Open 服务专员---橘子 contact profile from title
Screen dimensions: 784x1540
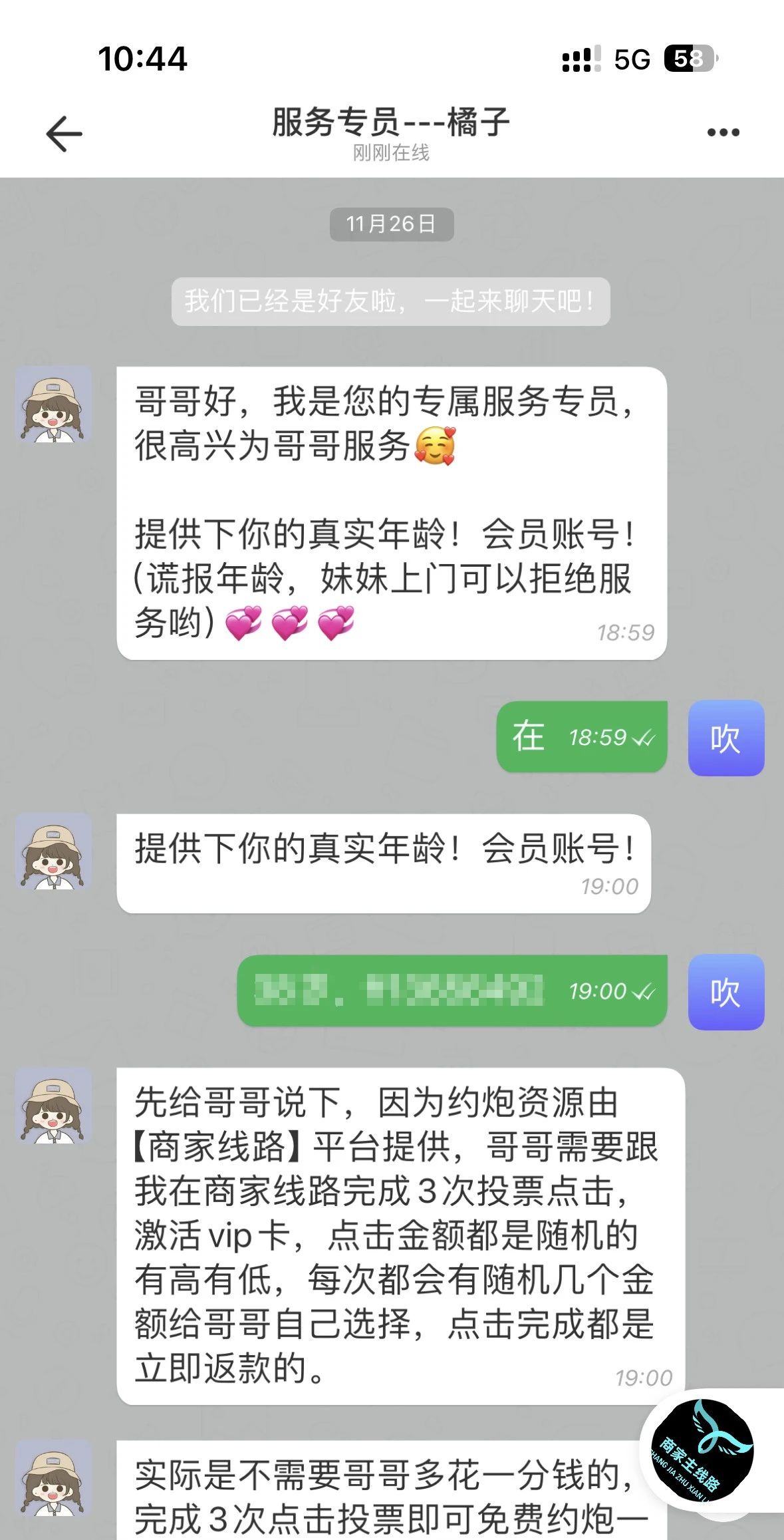click(x=391, y=123)
